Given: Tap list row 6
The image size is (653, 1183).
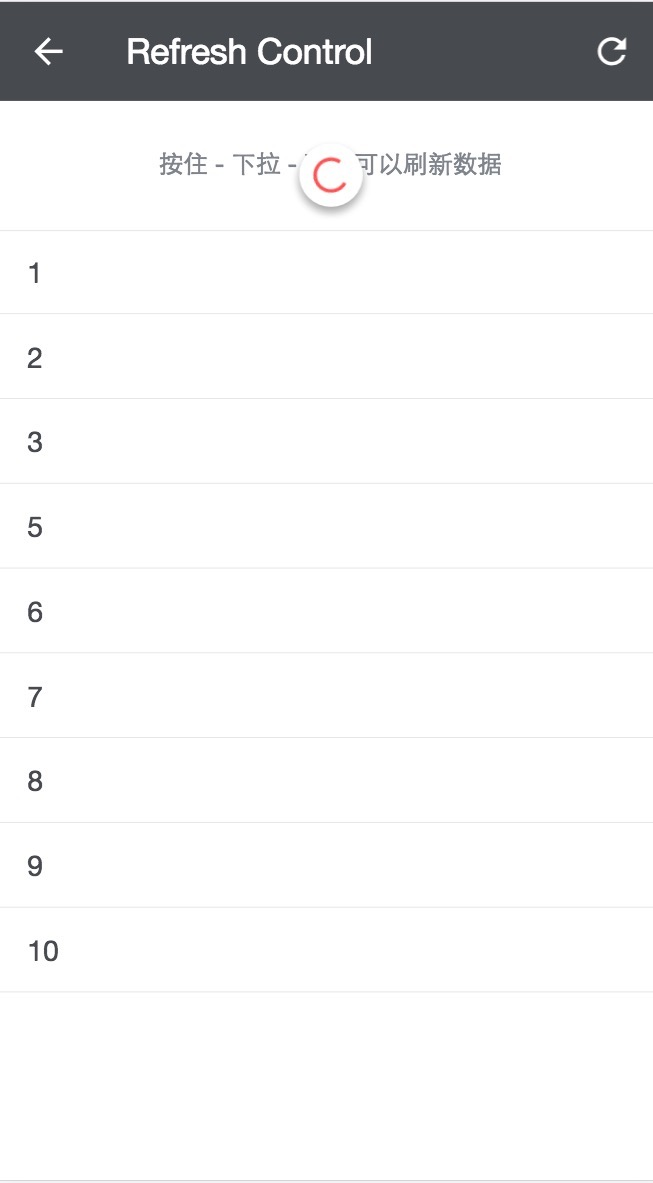Looking at the screenshot, I should [326, 611].
